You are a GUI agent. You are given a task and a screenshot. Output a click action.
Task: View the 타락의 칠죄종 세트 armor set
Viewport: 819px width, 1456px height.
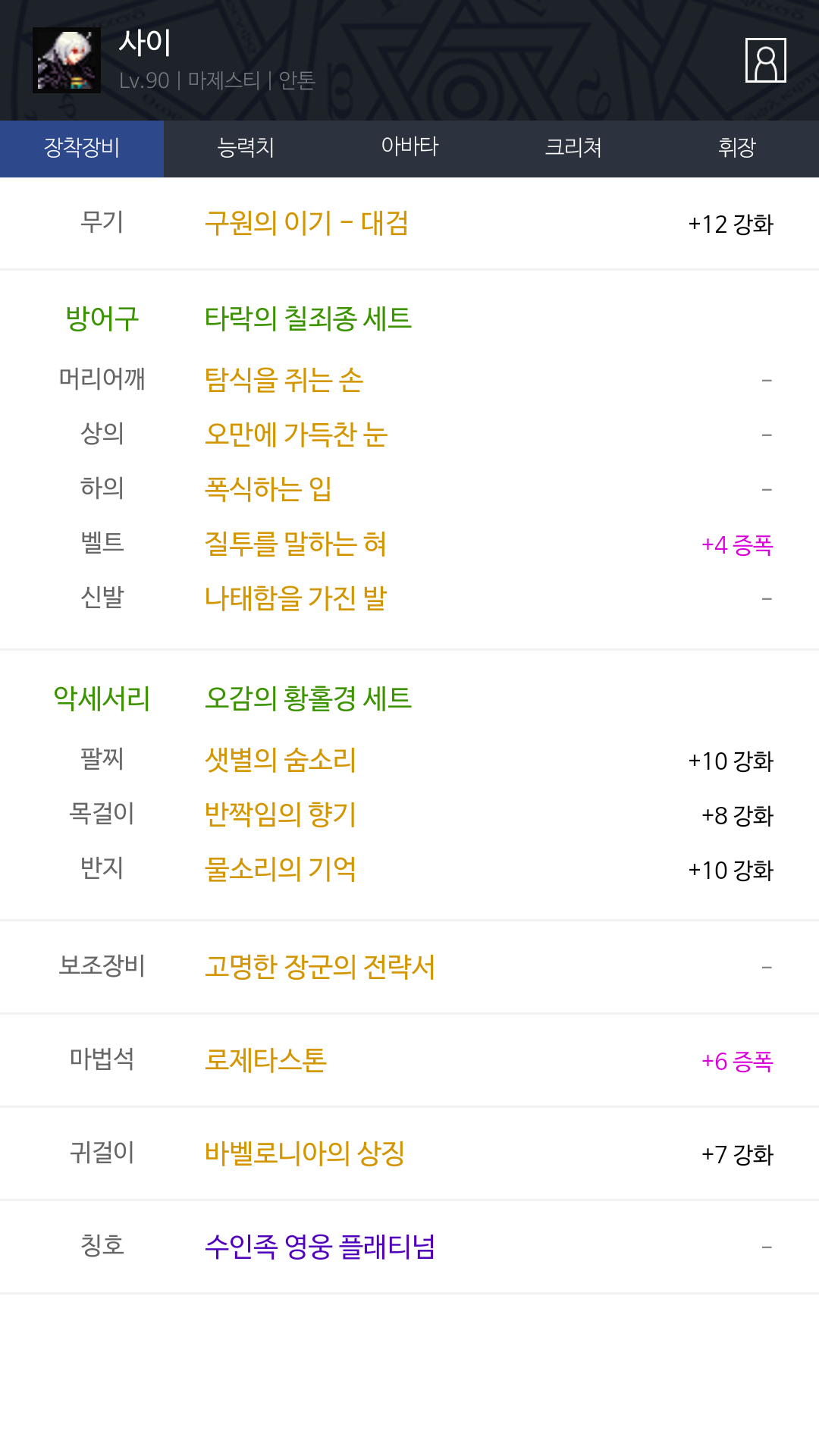308,318
